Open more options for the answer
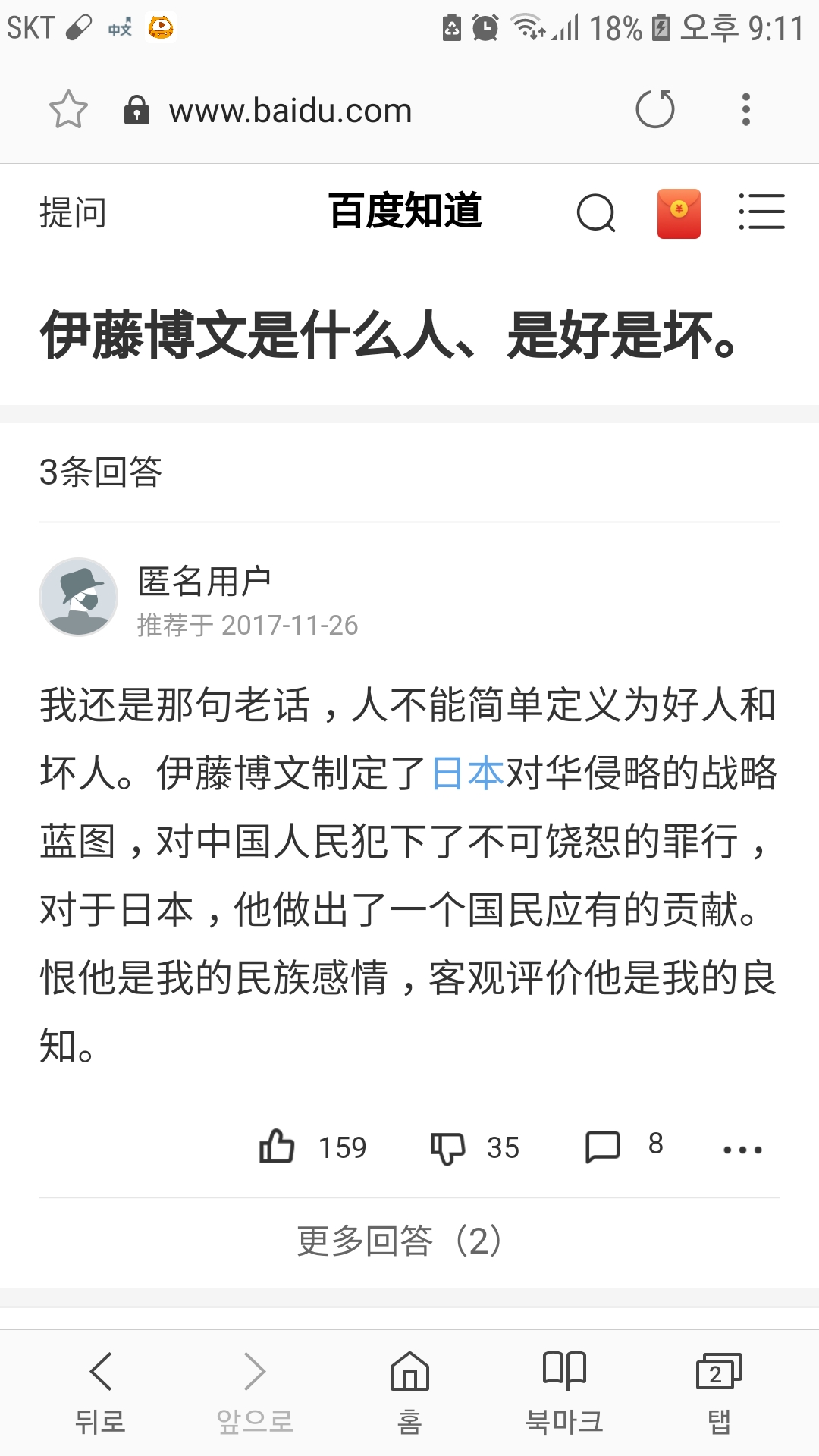The image size is (819, 1456). [x=742, y=1150]
